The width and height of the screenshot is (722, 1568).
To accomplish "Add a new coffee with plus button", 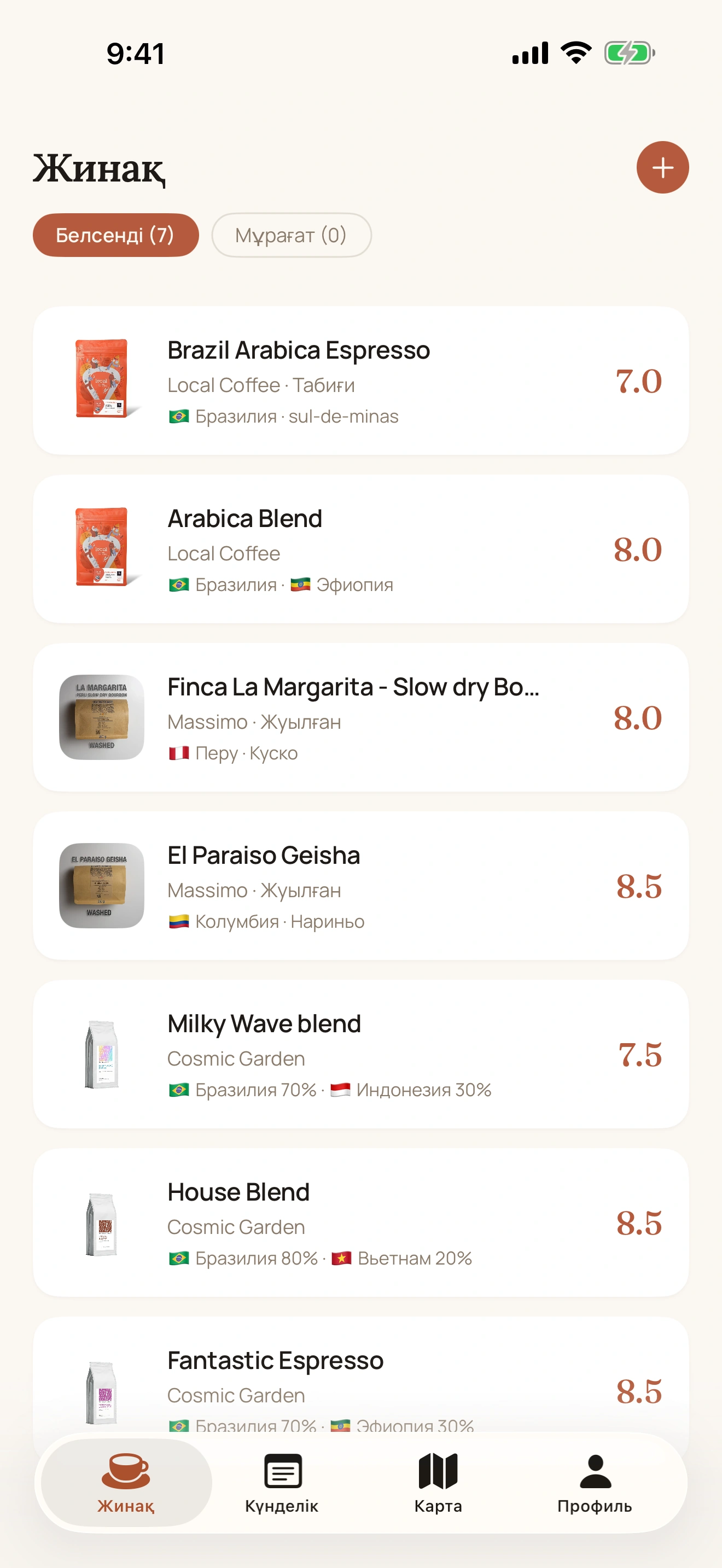I will coord(662,167).
